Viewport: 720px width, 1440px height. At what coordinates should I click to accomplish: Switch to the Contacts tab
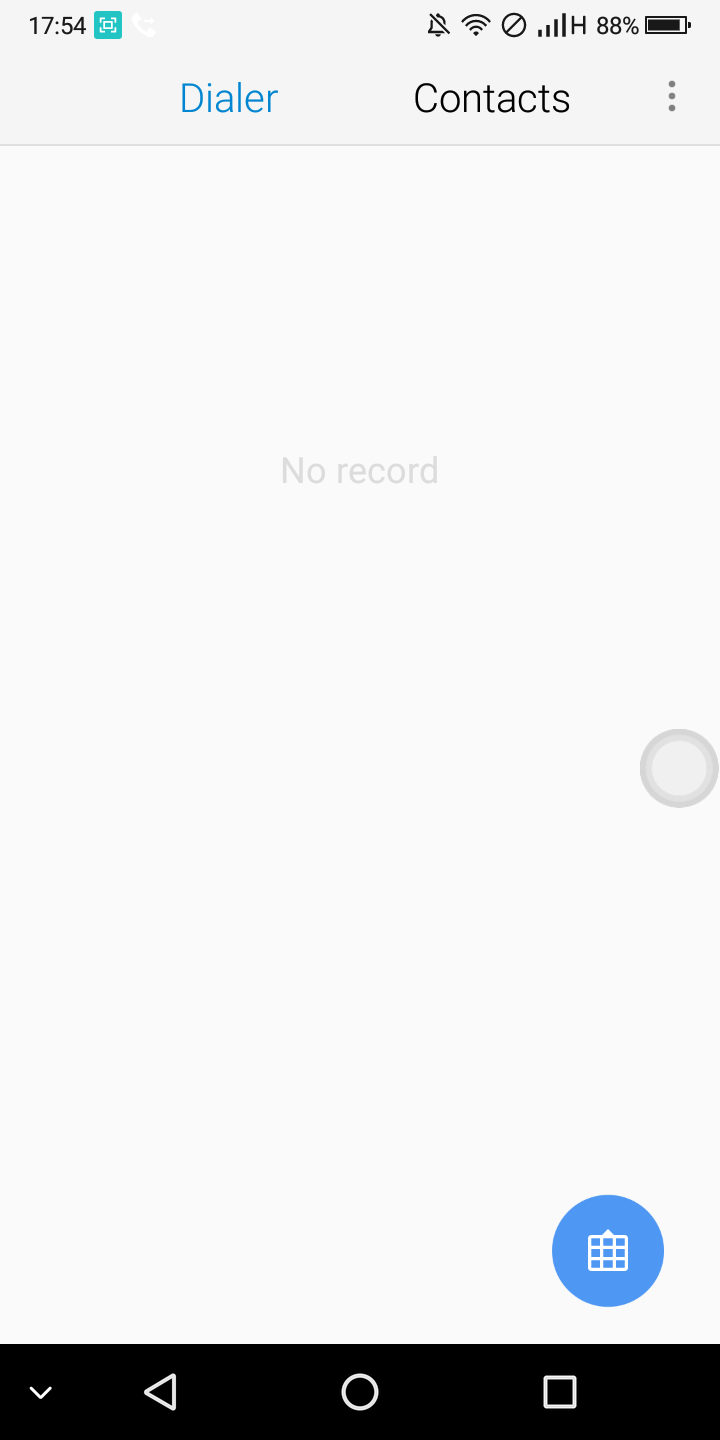pos(492,98)
